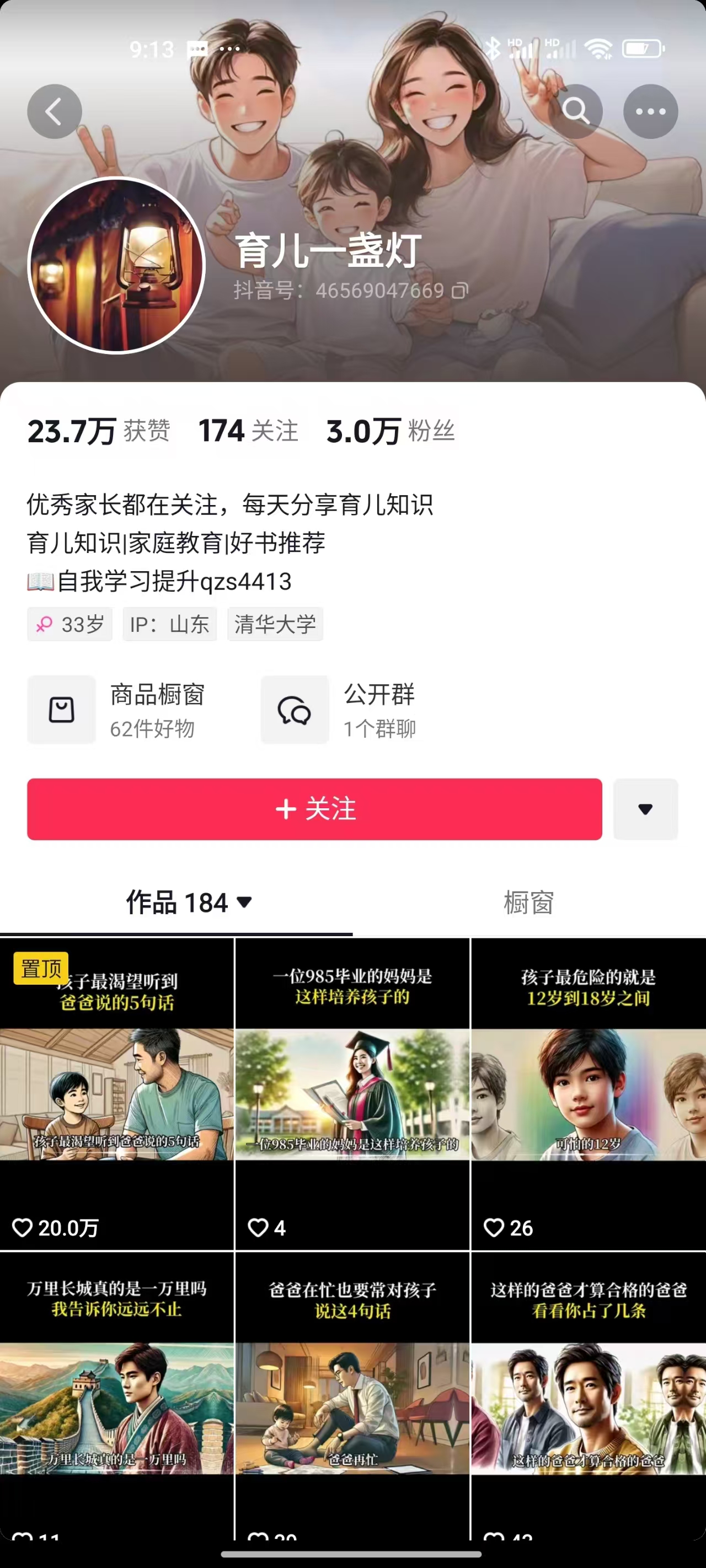Open the three-dot more menu
Viewport: 706px width, 1568px height.
pos(650,111)
